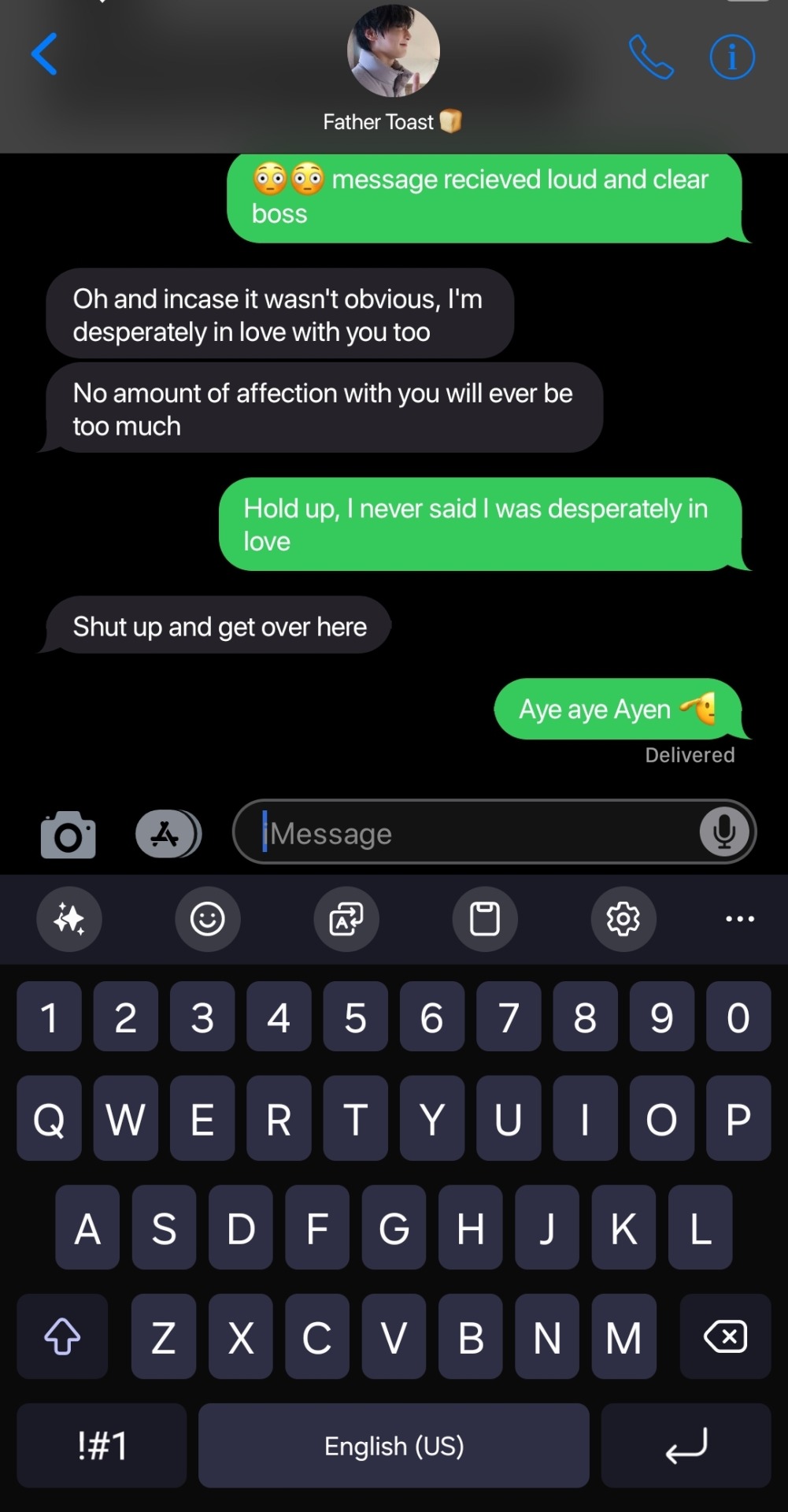Tap the English (US) space bar
Image resolution: width=788 pixels, height=1512 pixels.
pos(394,1446)
